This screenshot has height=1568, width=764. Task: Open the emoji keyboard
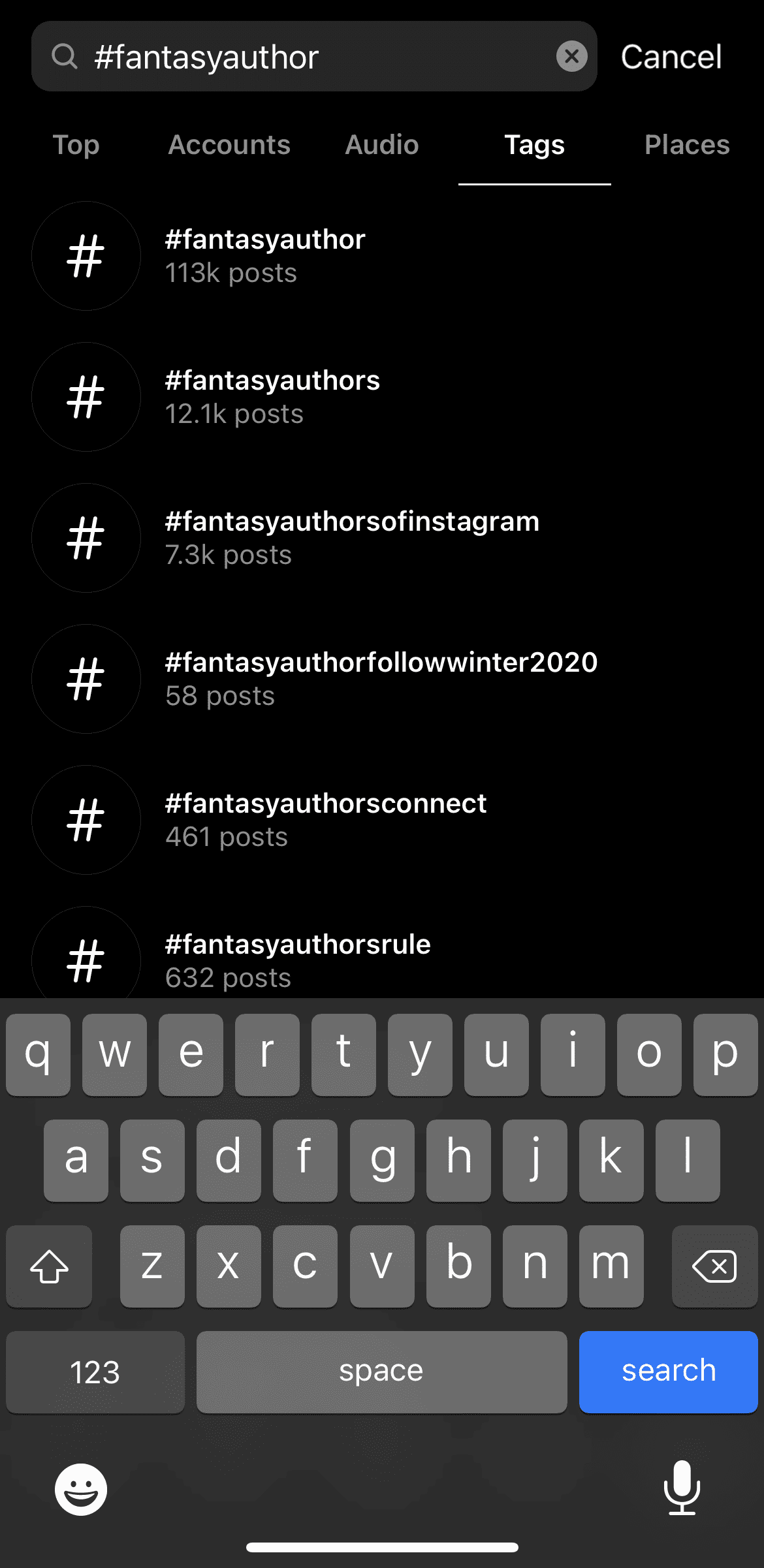pos(81,1489)
